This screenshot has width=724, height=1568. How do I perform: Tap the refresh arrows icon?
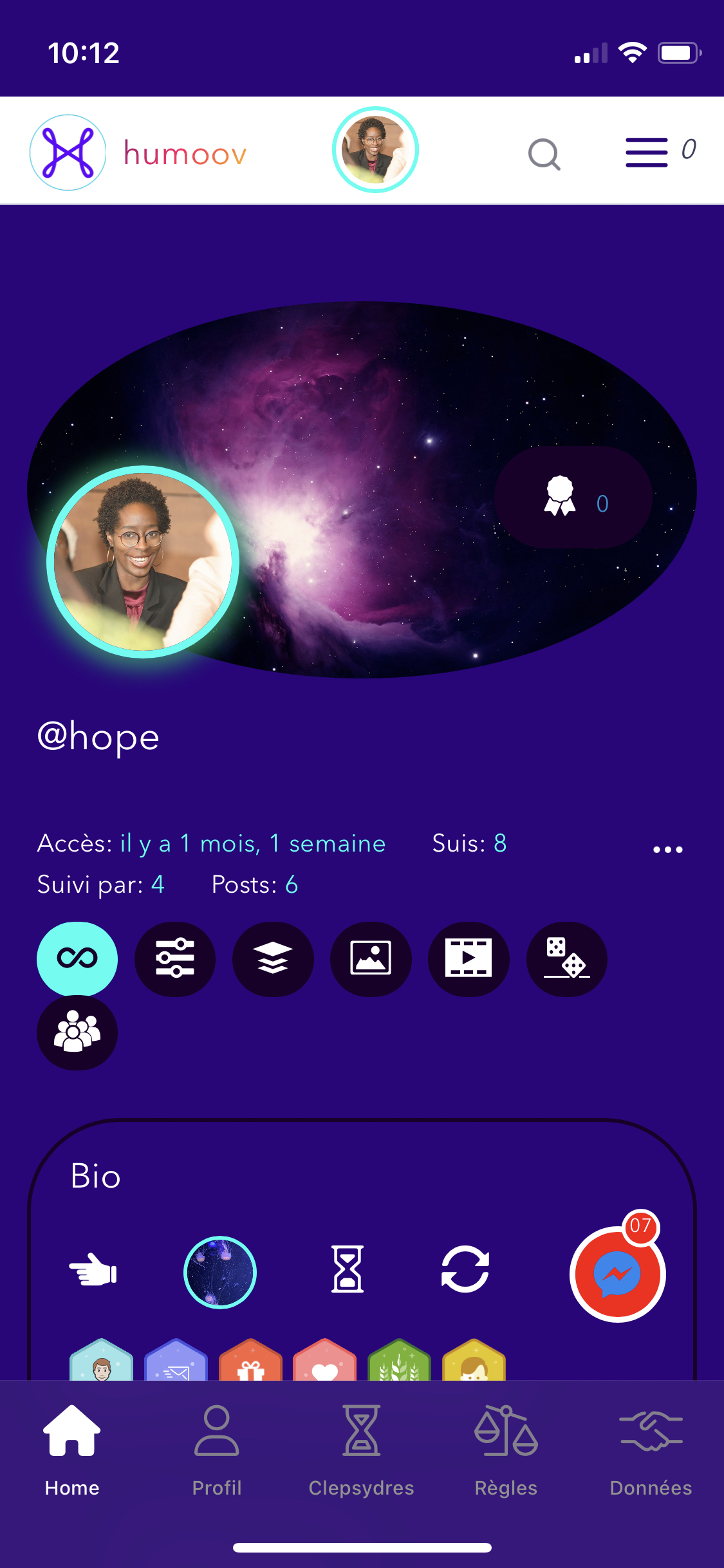465,1269
